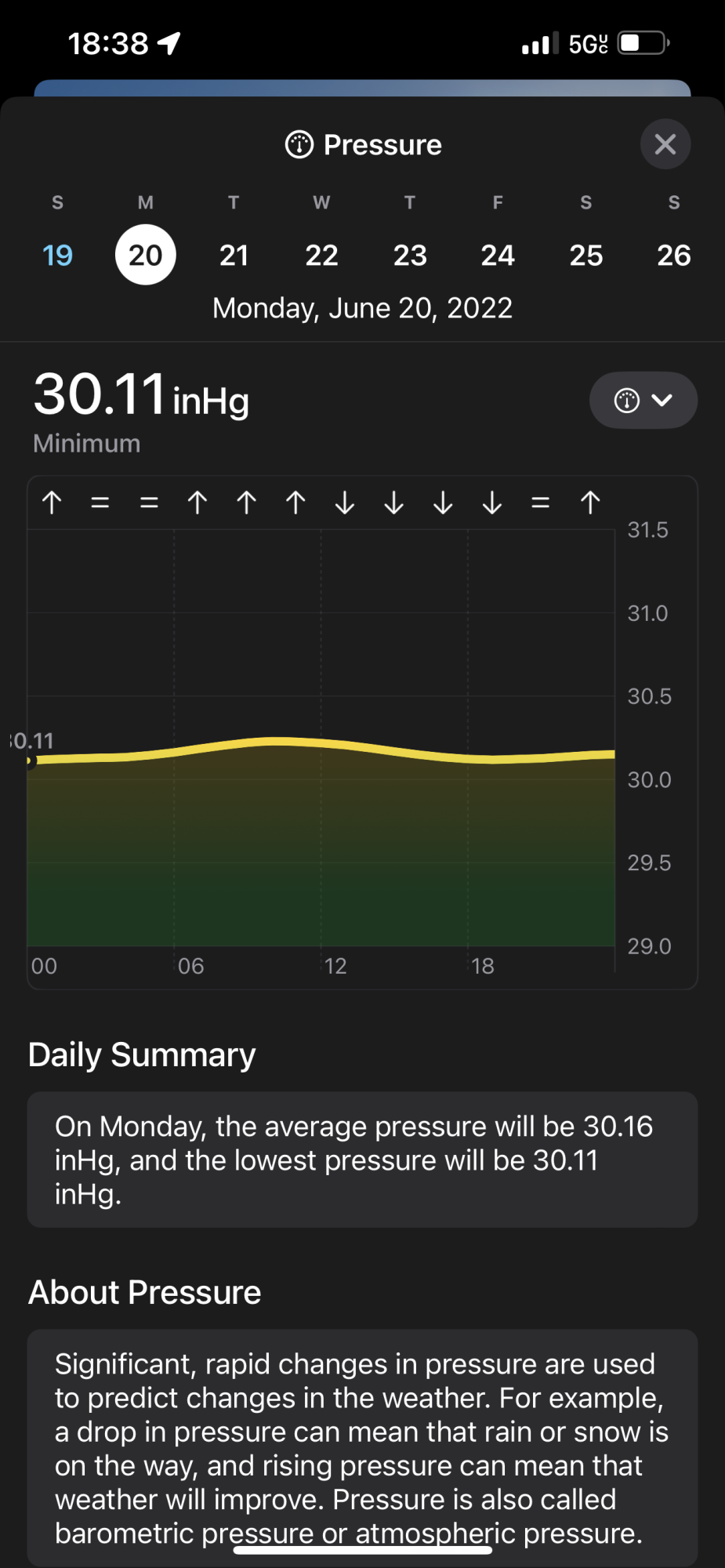Switch to Wednesday the 22nd

tap(321, 255)
